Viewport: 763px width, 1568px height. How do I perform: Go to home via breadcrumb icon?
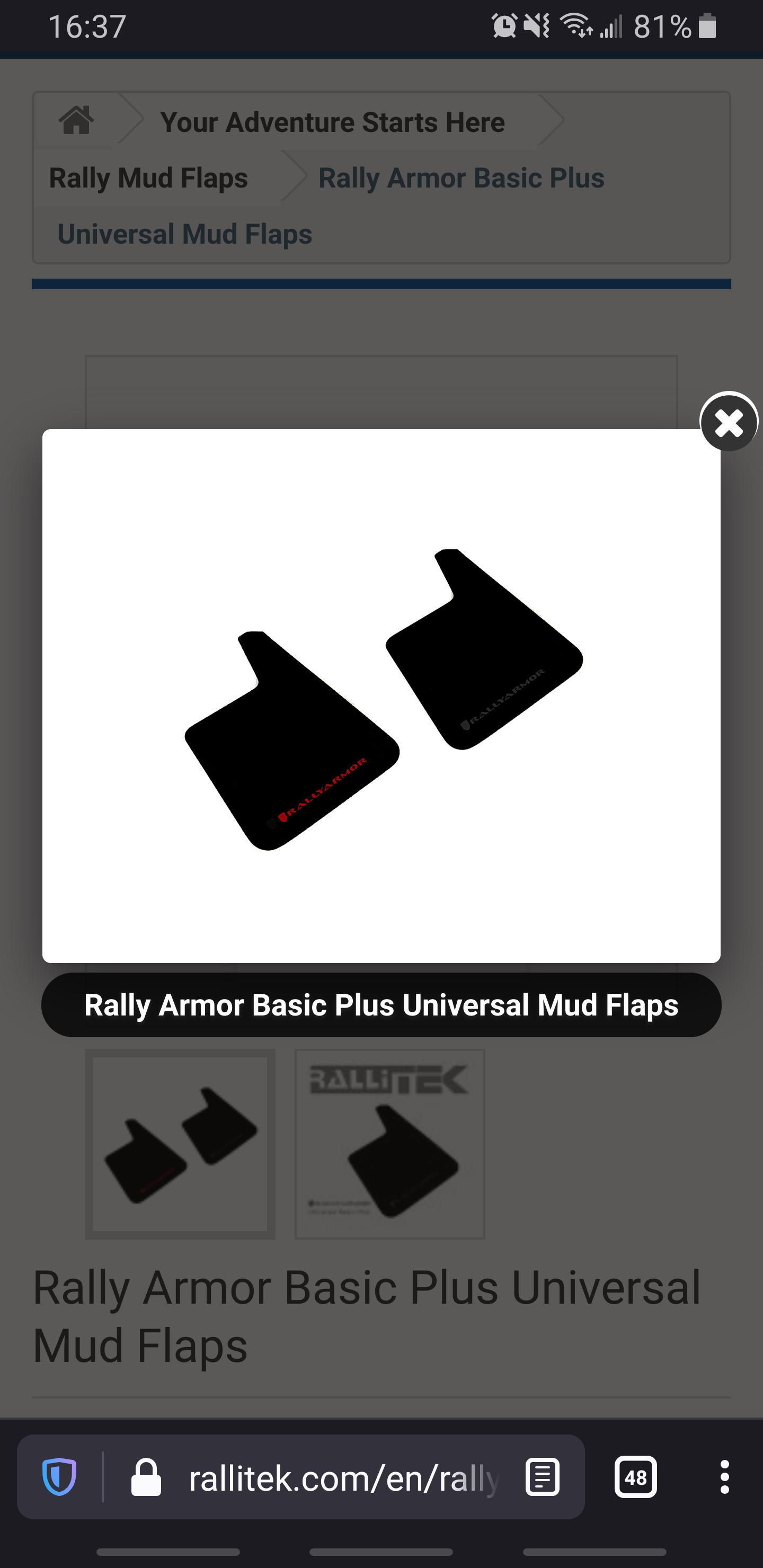pyautogui.click(x=76, y=121)
